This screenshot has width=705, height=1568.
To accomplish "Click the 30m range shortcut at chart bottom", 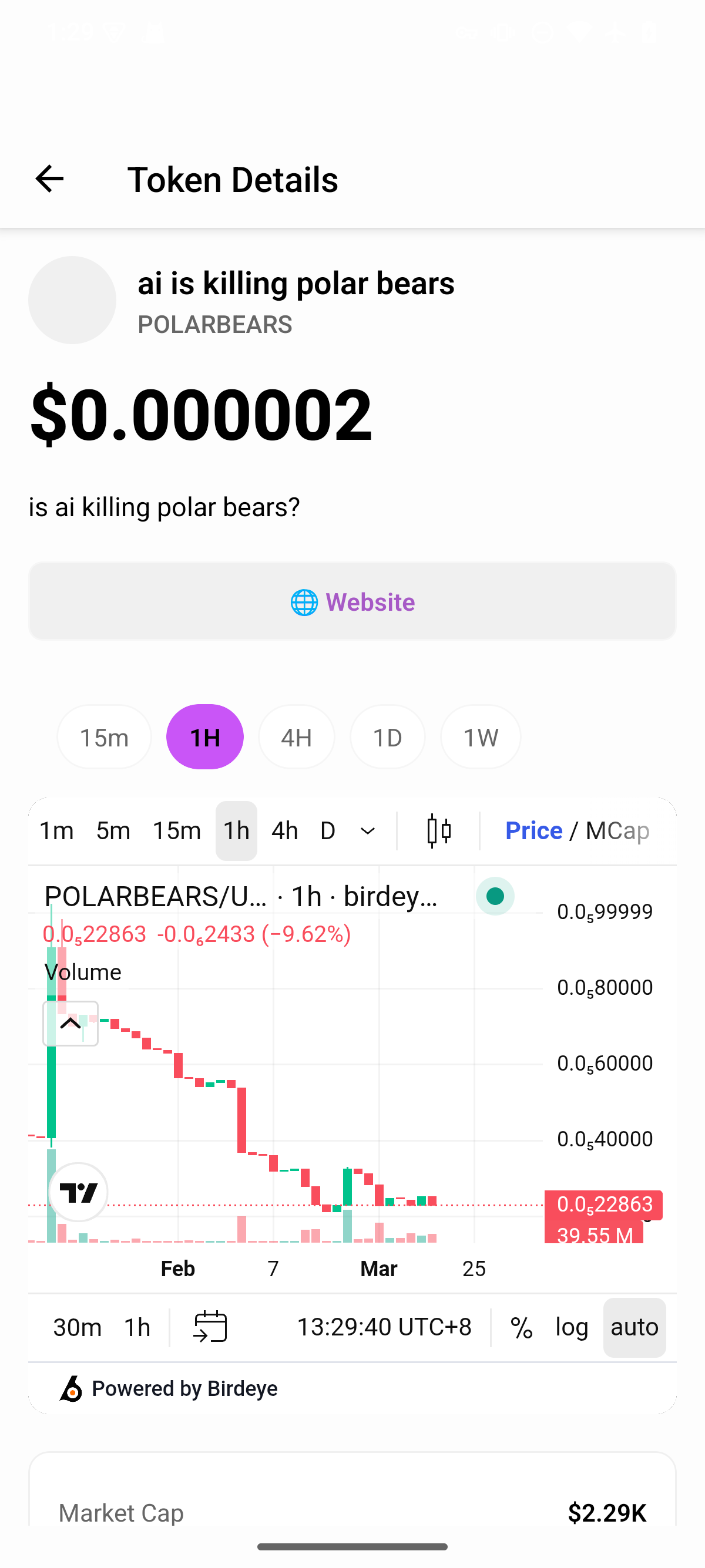I will (x=78, y=1328).
